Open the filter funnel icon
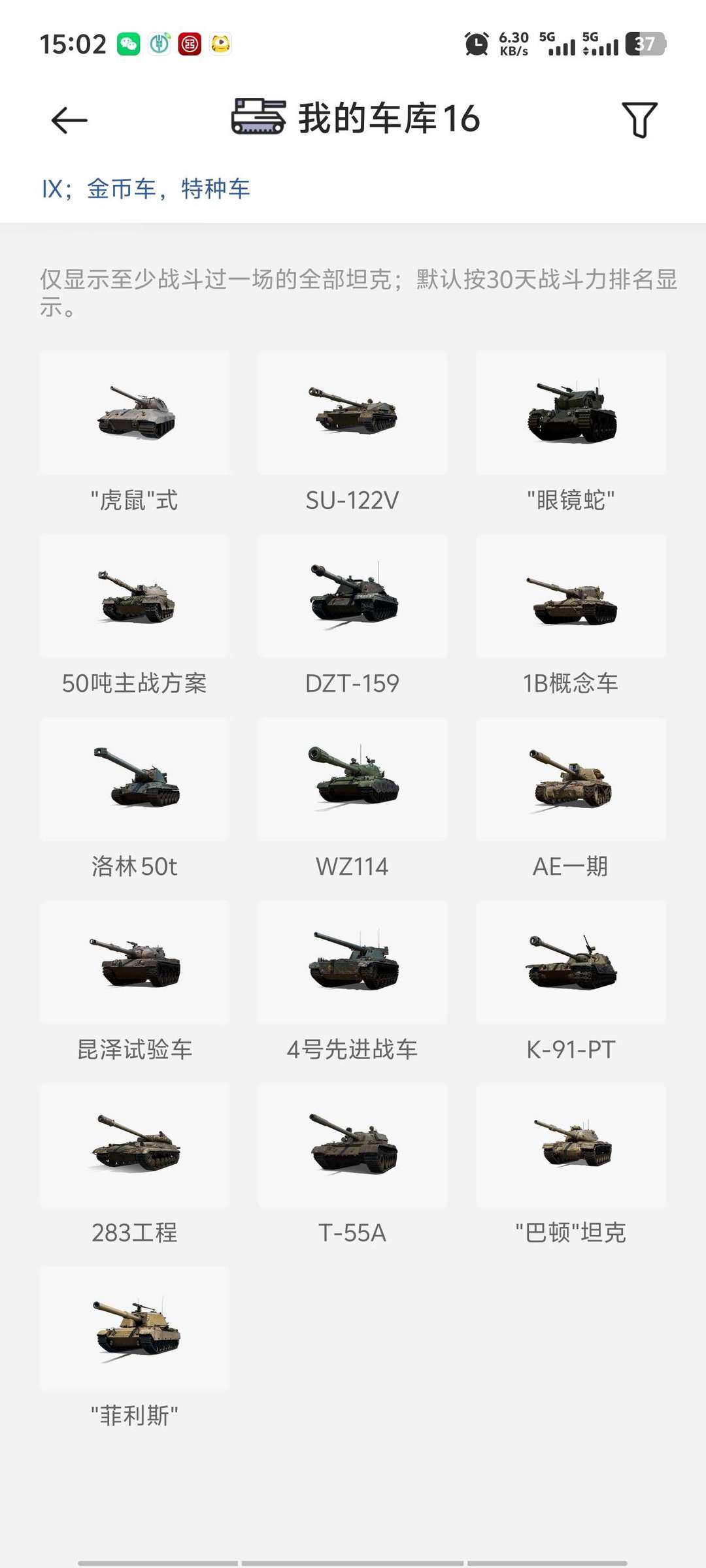The width and height of the screenshot is (706, 1568). [x=639, y=120]
